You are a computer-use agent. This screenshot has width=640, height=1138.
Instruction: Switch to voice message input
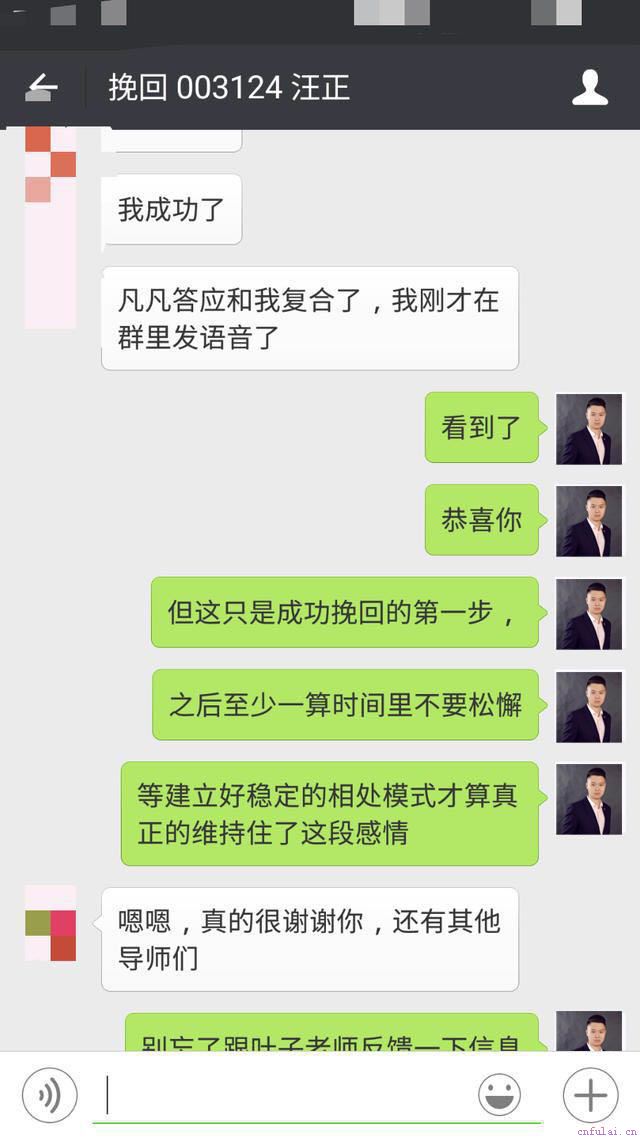pos(49,1094)
